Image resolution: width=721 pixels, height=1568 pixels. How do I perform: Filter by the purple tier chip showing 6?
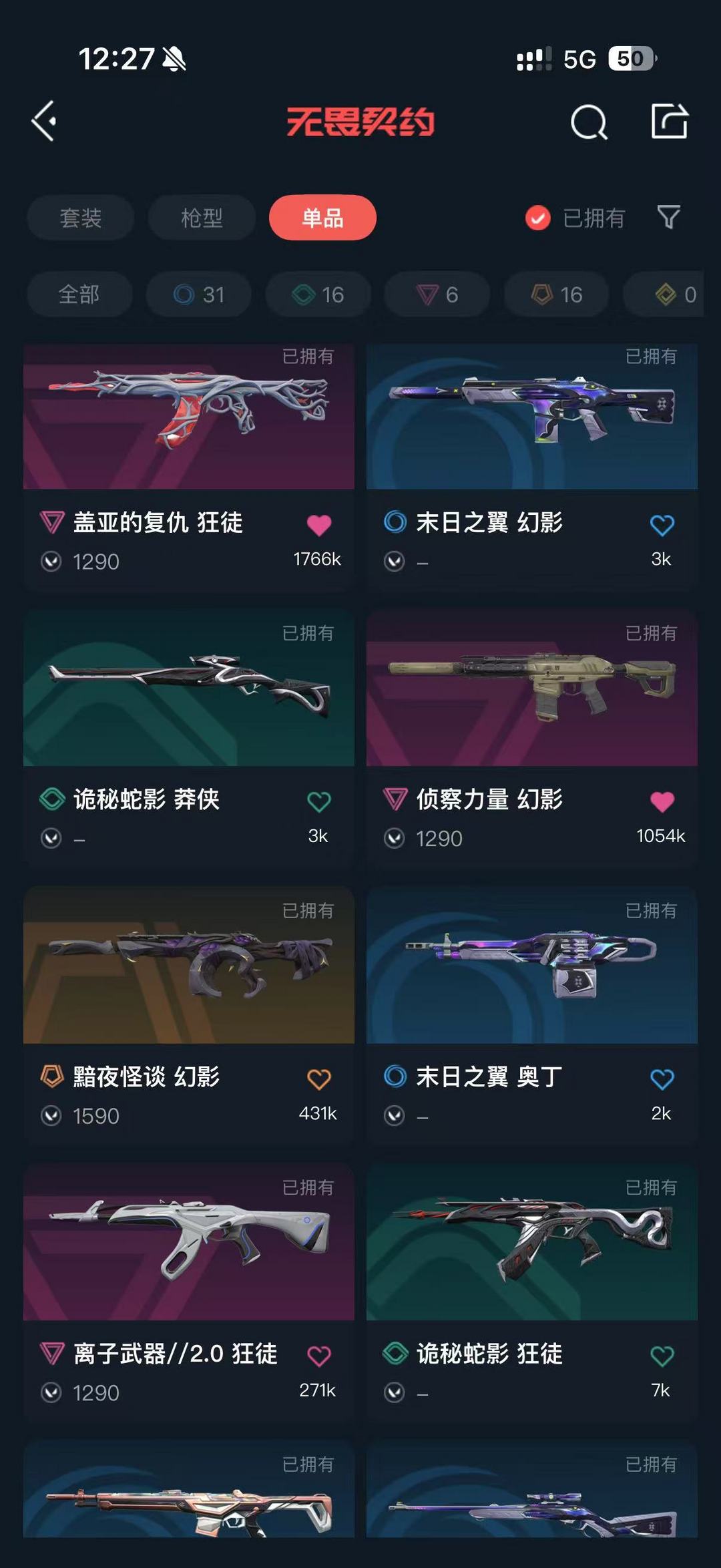click(x=437, y=294)
